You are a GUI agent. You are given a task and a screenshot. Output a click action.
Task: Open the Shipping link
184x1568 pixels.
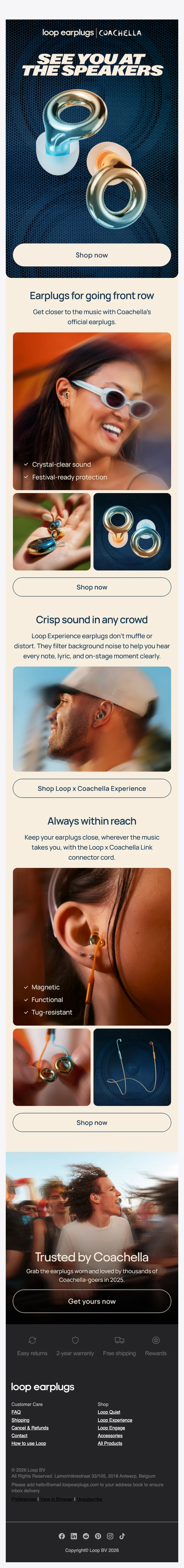tap(20, 1420)
